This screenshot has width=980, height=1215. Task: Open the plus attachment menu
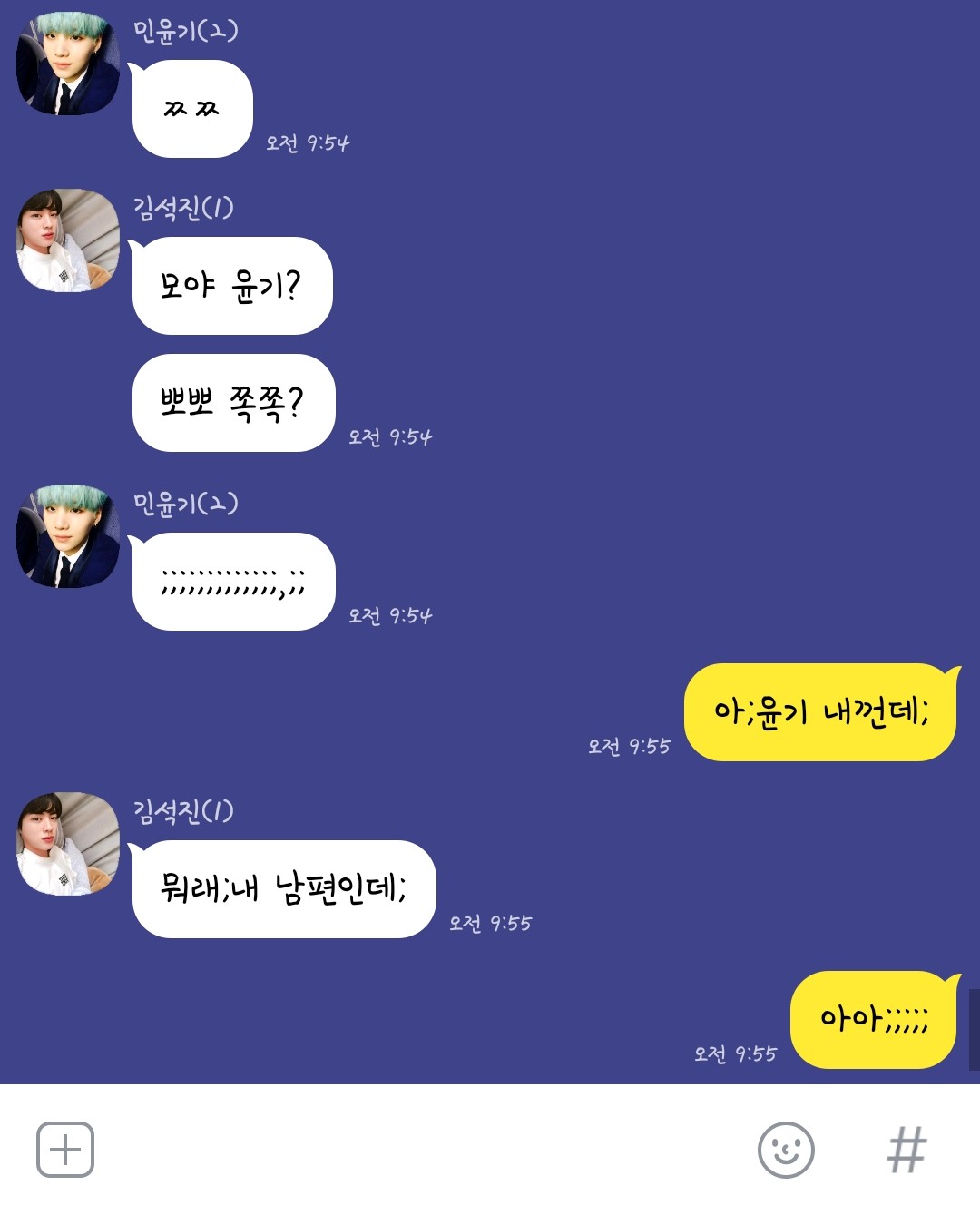tap(64, 1149)
